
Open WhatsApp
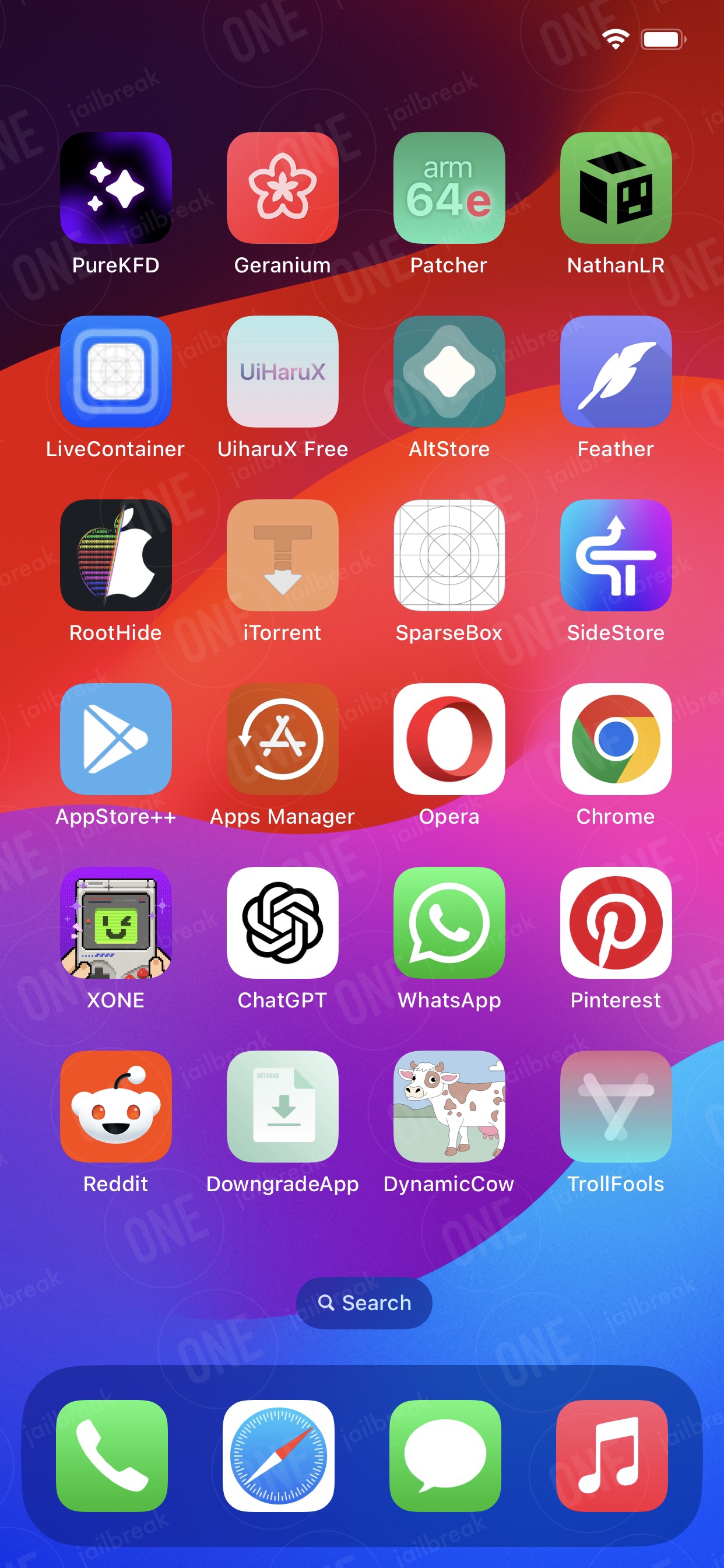(449, 923)
